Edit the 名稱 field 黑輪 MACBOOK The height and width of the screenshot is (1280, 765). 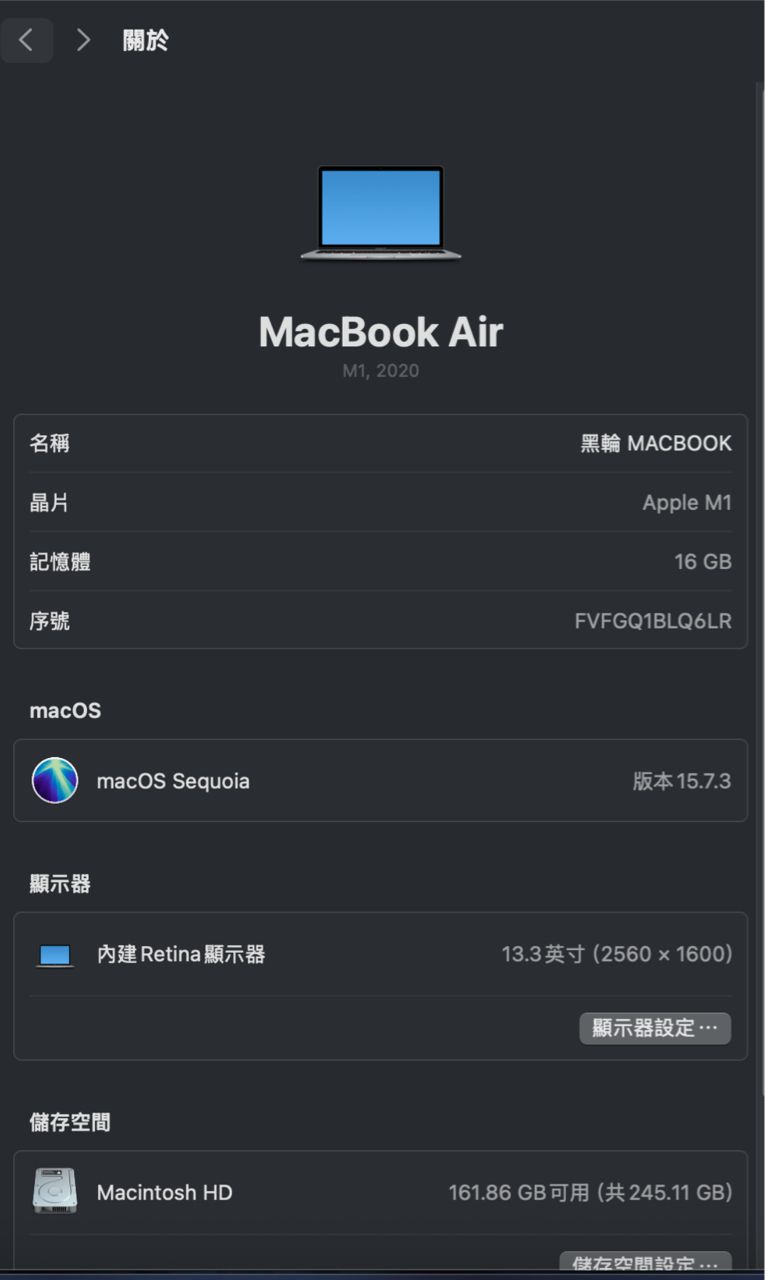[656, 443]
